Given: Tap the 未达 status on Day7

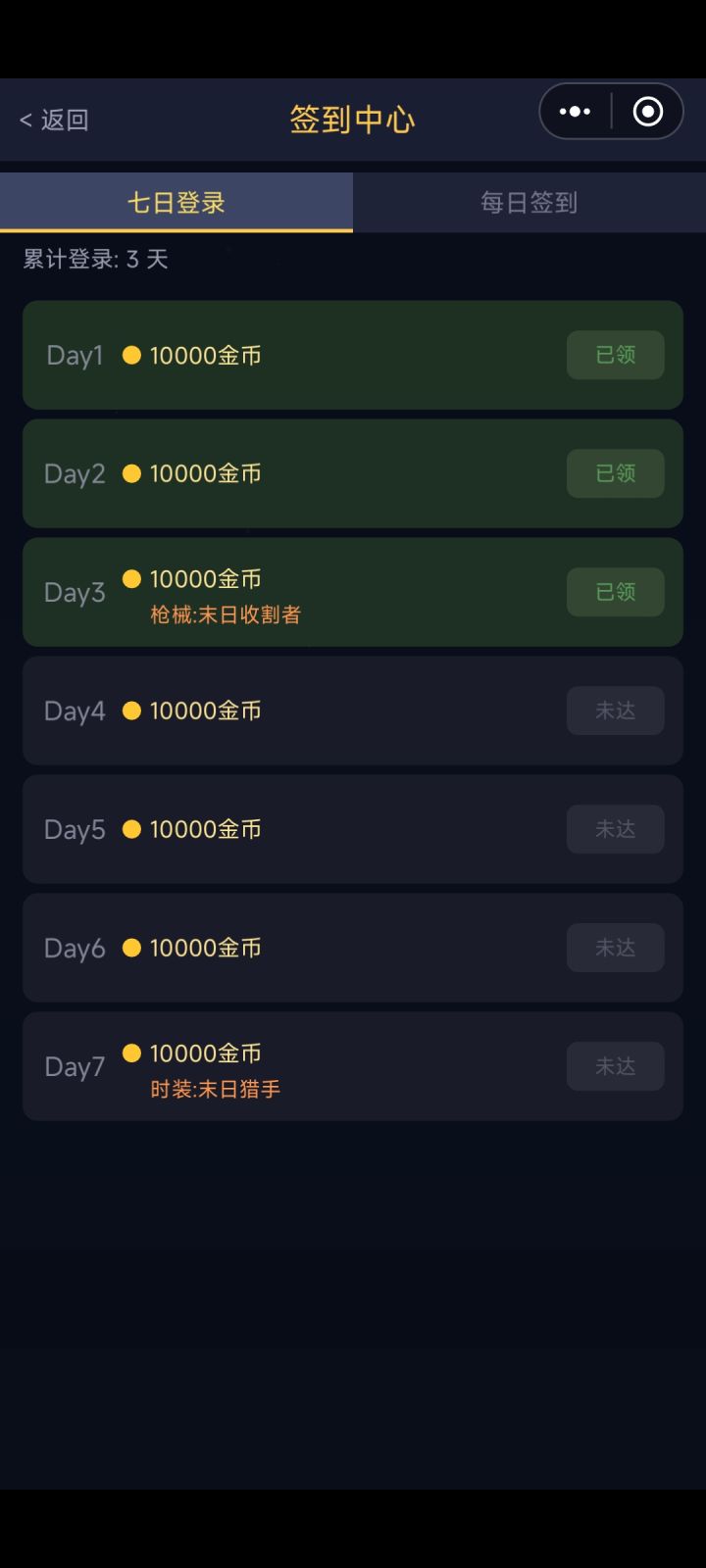Looking at the screenshot, I should [x=615, y=1066].
